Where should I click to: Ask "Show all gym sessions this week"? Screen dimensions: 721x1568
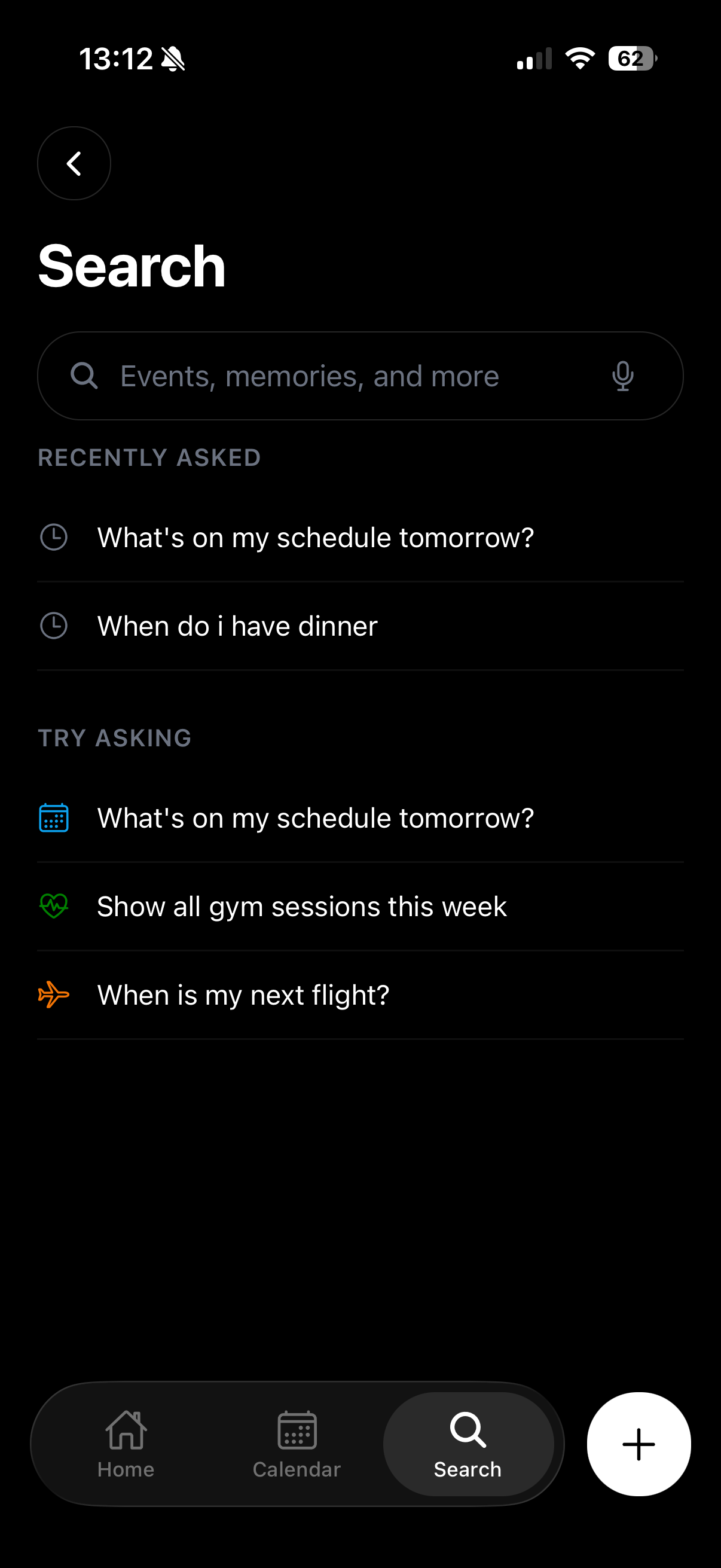tap(302, 907)
